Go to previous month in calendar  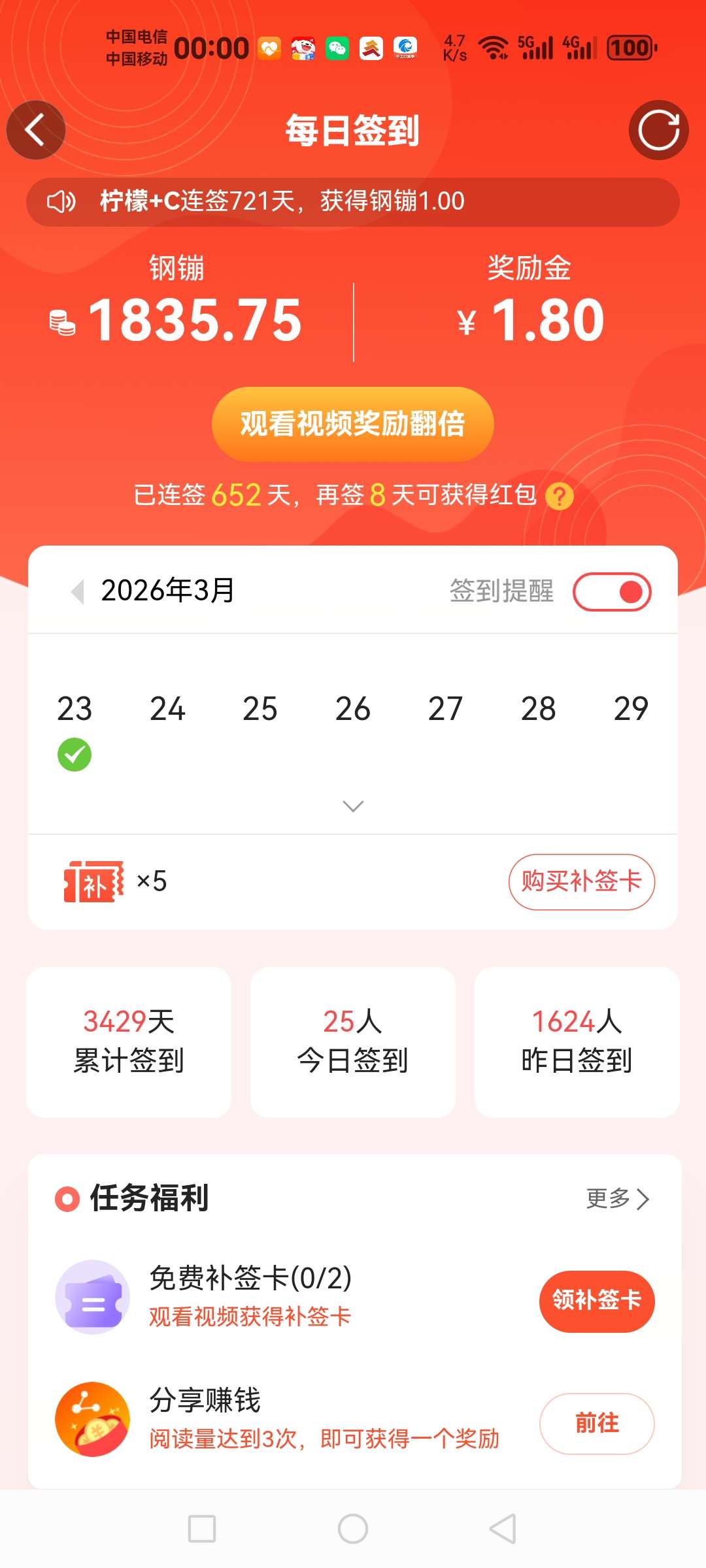point(78,591)
